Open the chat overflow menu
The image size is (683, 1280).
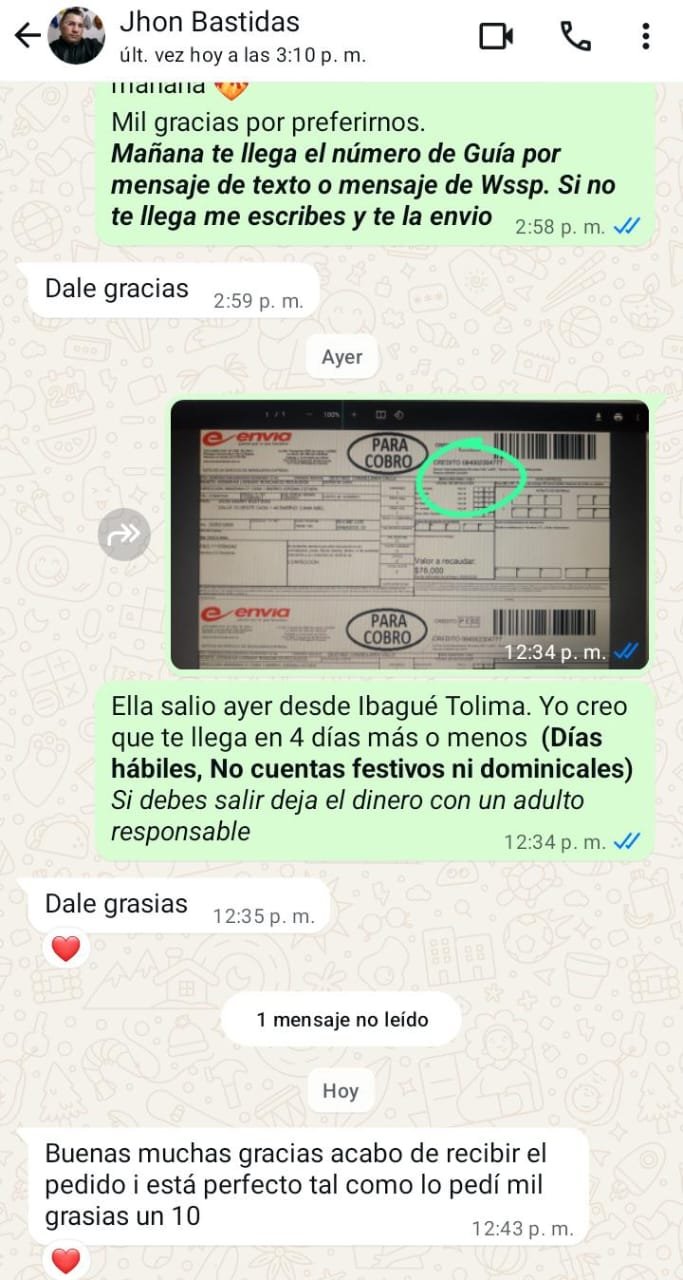point(646,37)
